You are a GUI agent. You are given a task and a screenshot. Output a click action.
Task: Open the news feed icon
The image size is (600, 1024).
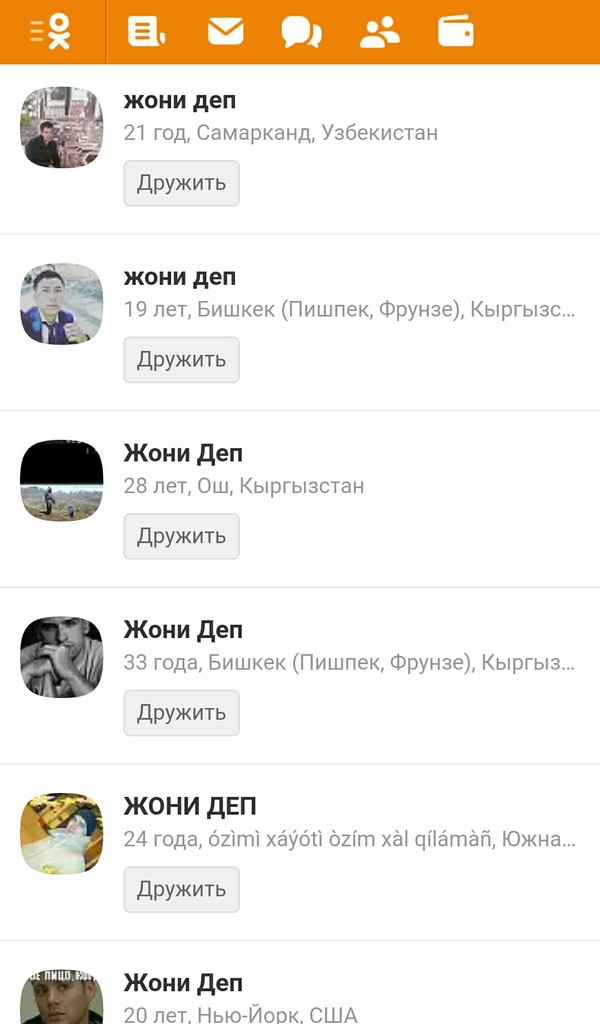(x=146, y=32)
